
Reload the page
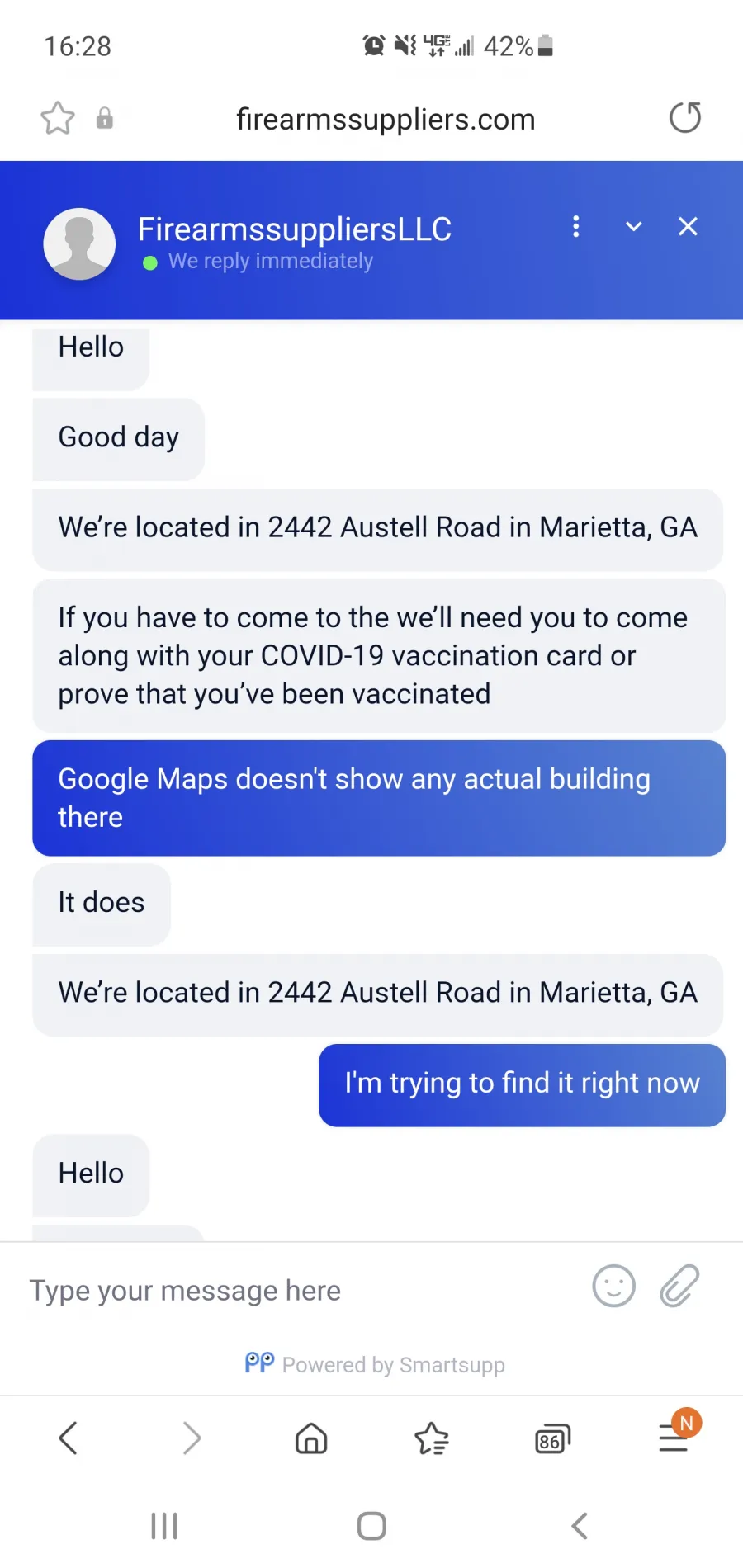[685, 118]
